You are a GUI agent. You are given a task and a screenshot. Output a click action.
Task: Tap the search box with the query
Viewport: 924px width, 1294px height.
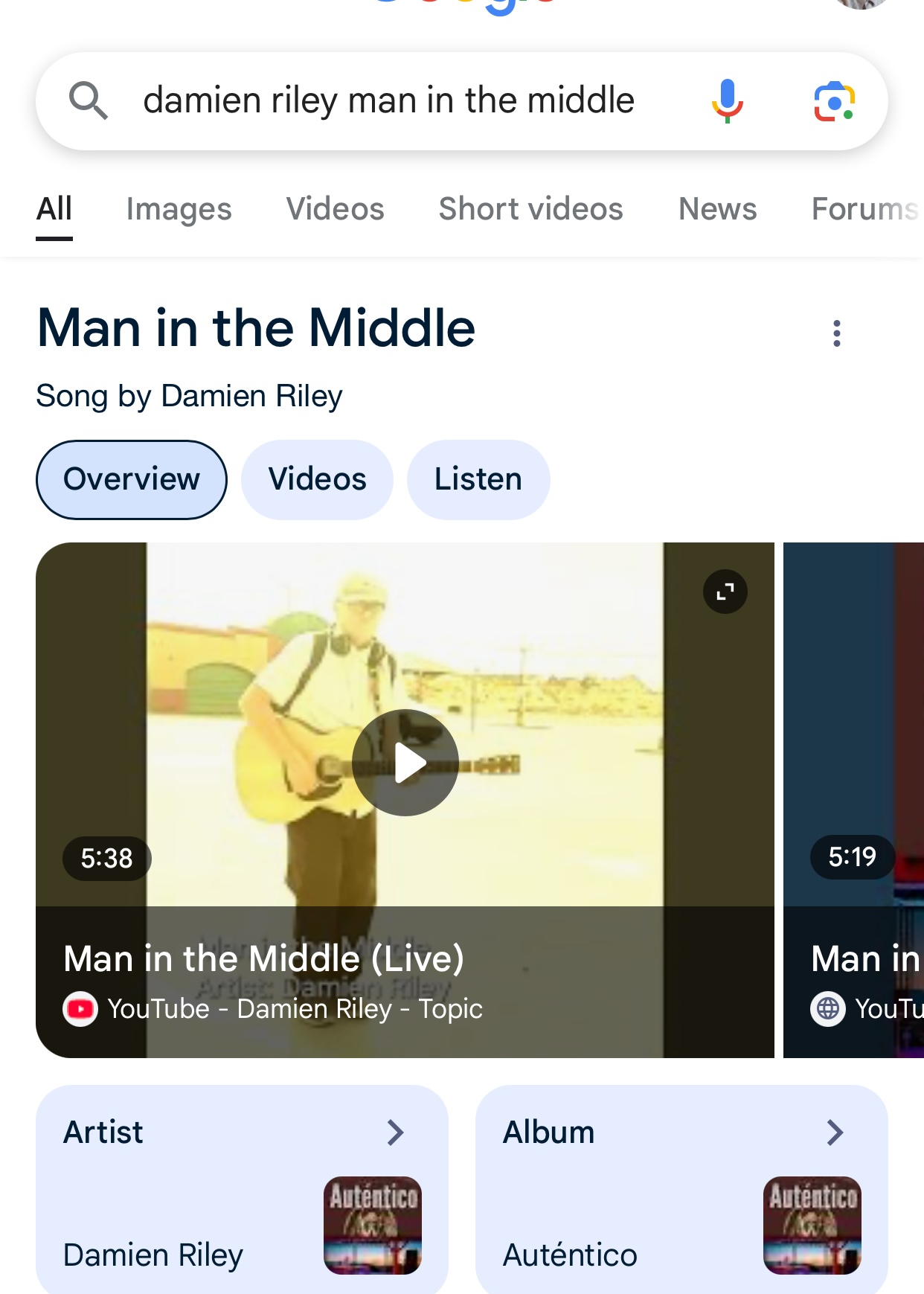click(388, 100)
